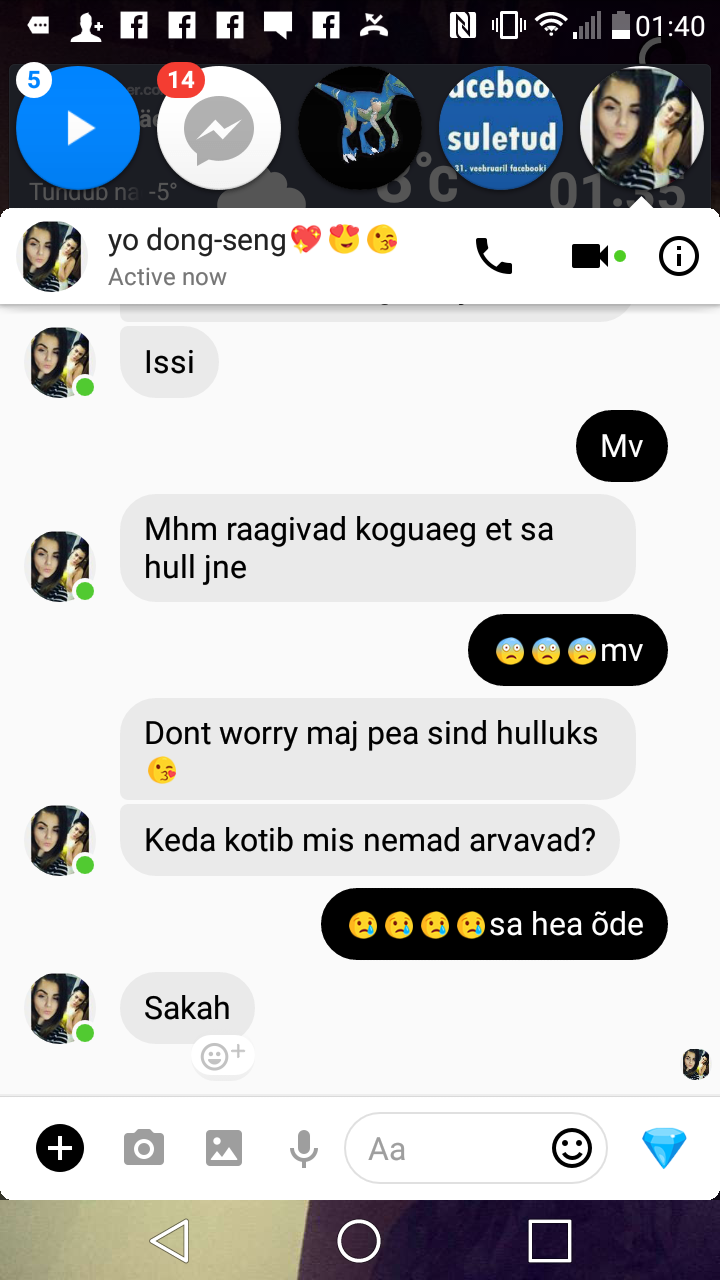Open recent apps with the square button
Image resolution: width=720 pixels, height=1280 pixels.
tap(549, 1241)
